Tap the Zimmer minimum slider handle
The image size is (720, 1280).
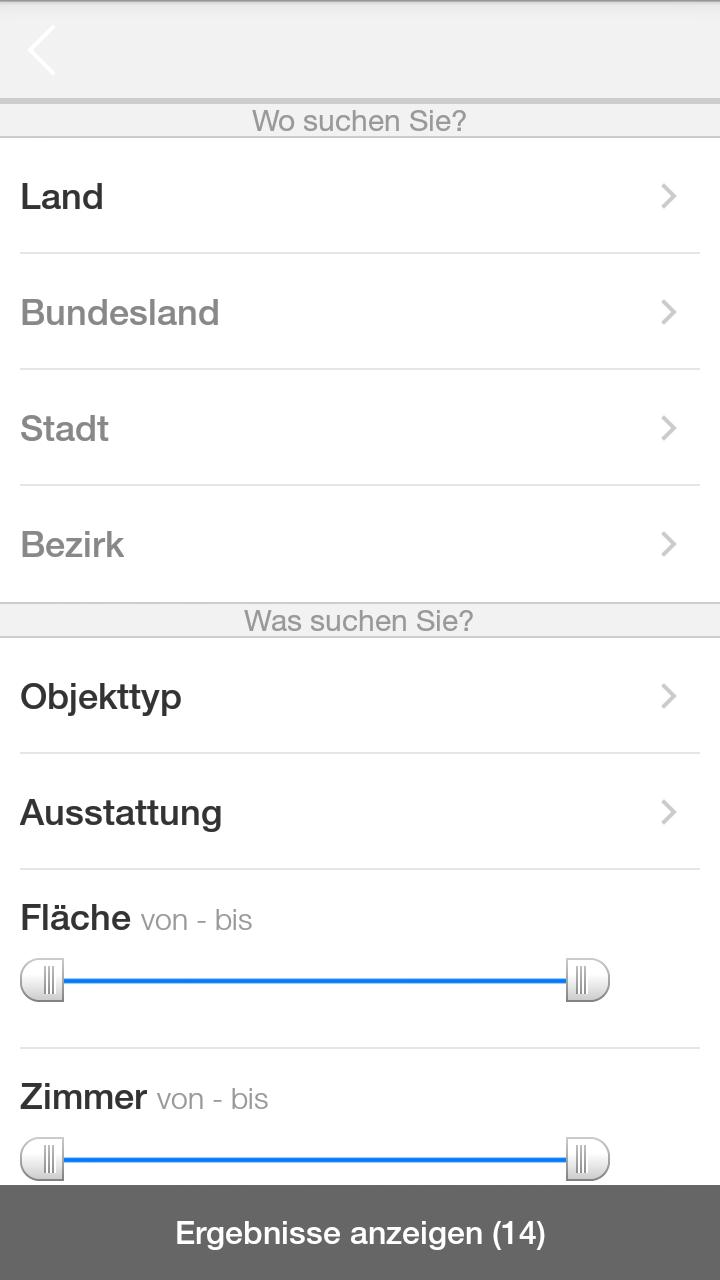42,1159
